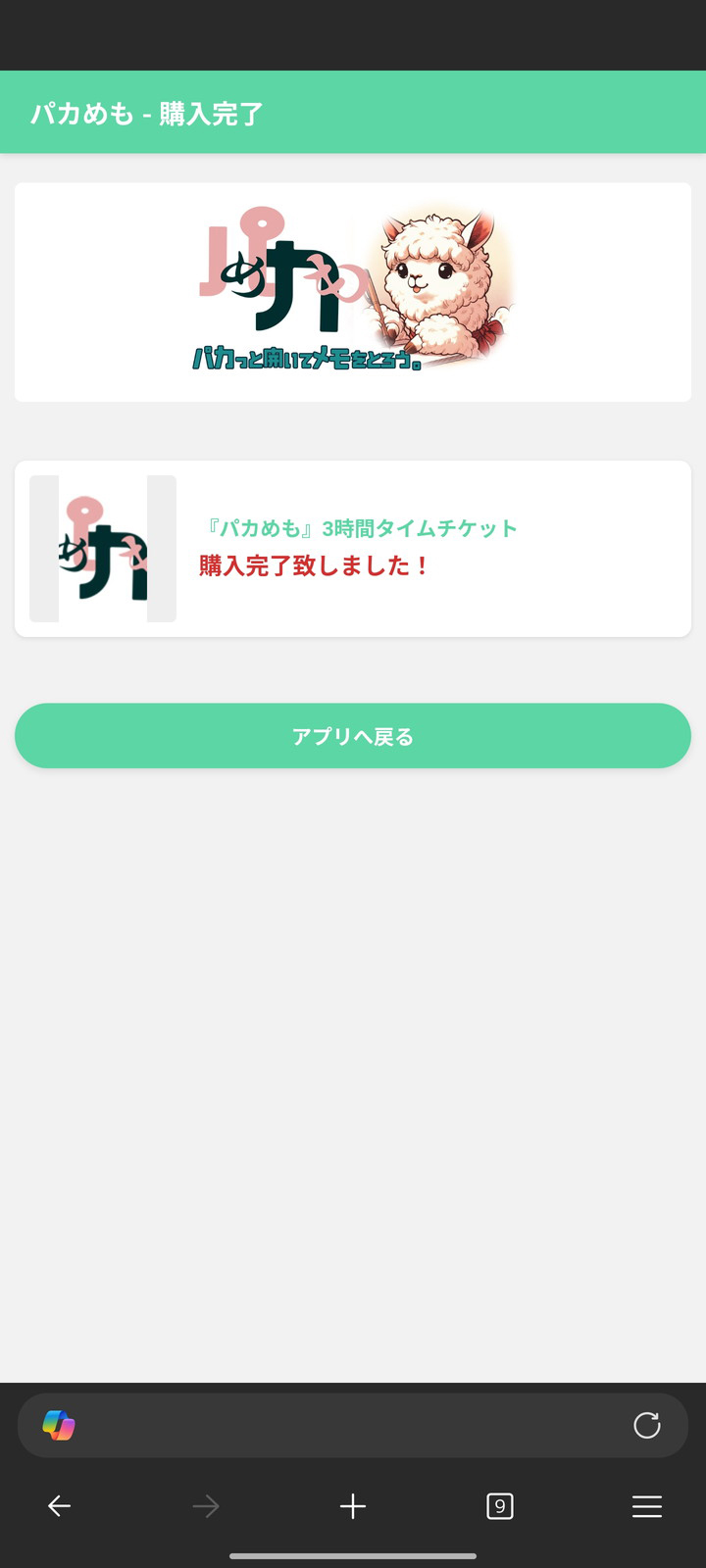Open the browser hamburger menu

tap(646, 1506)
